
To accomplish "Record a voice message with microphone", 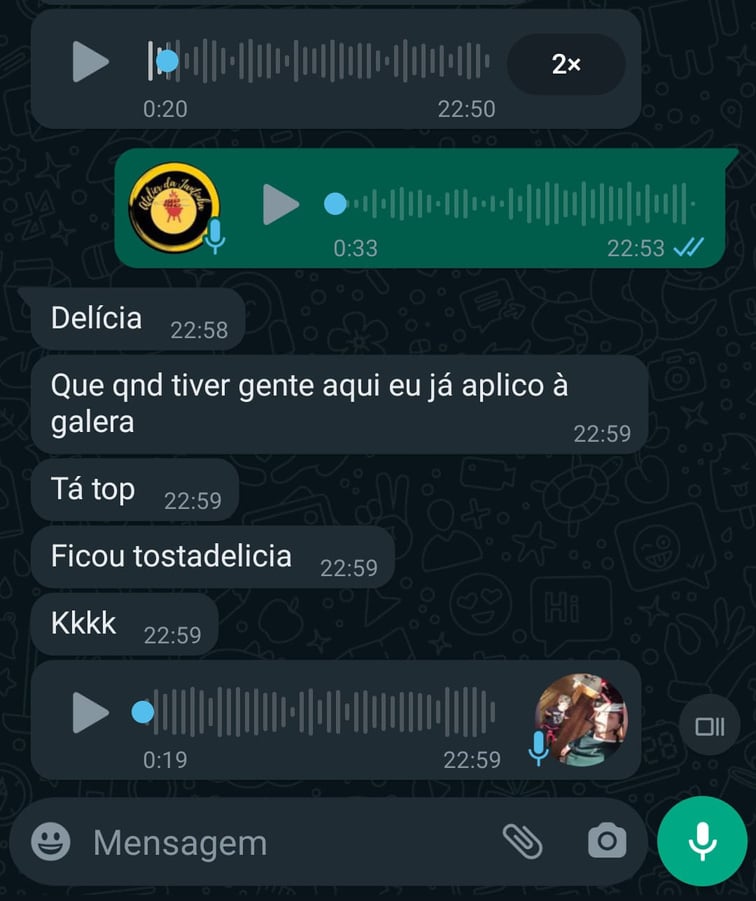I will pos(702,841).
